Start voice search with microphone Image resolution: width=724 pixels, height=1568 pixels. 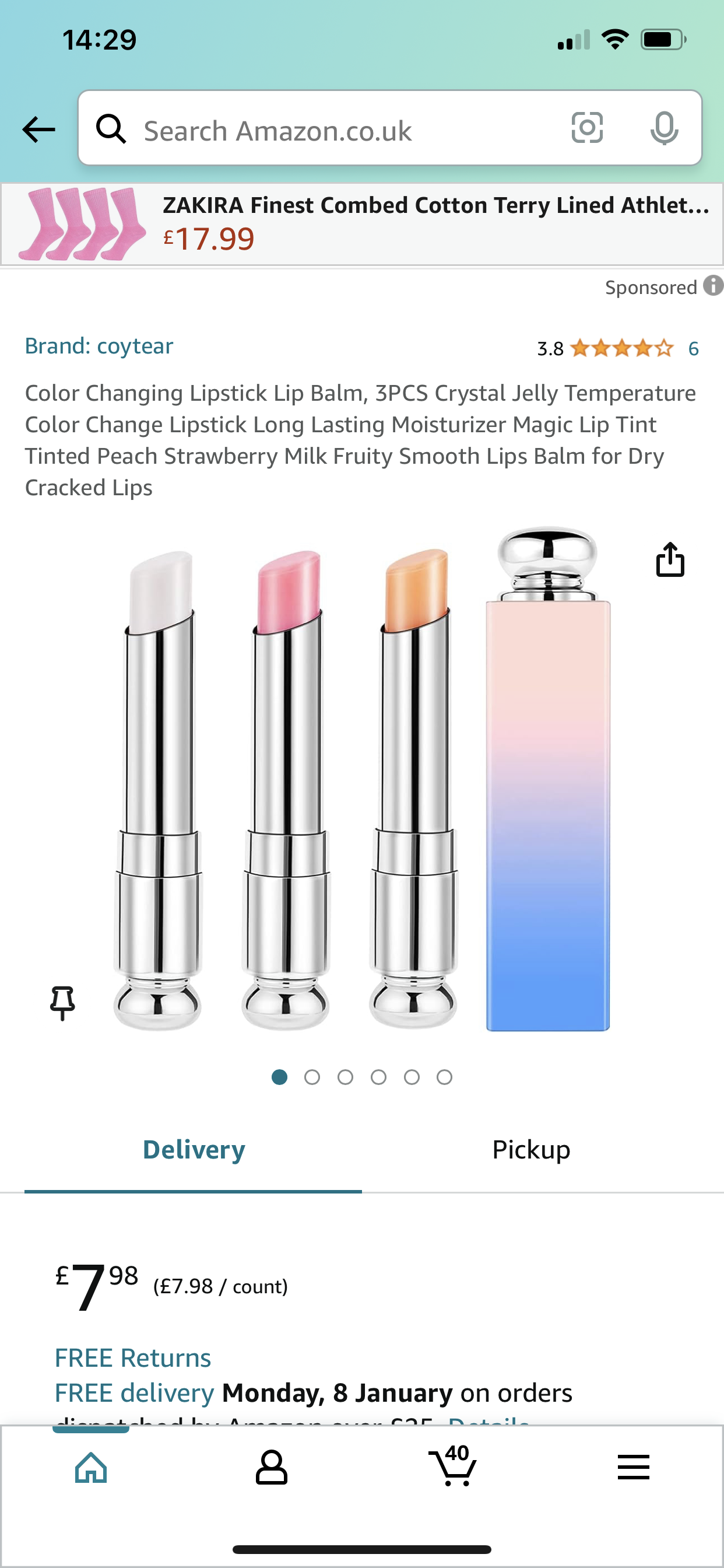coord(664,128)
